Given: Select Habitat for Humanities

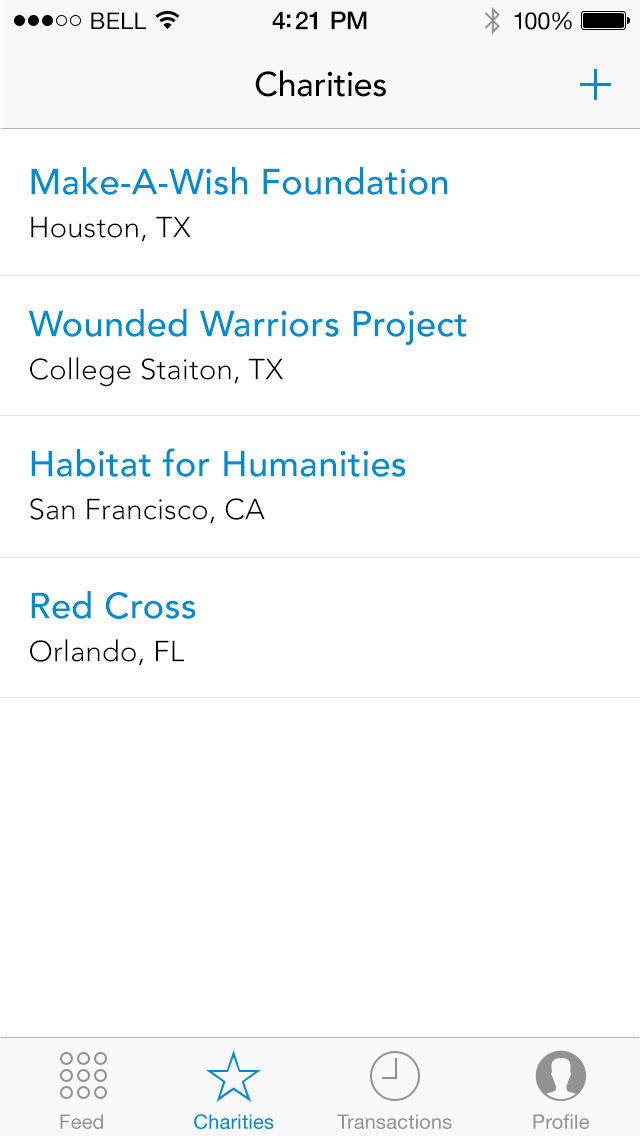Looking at the screenshot, I should coord(320,487).
